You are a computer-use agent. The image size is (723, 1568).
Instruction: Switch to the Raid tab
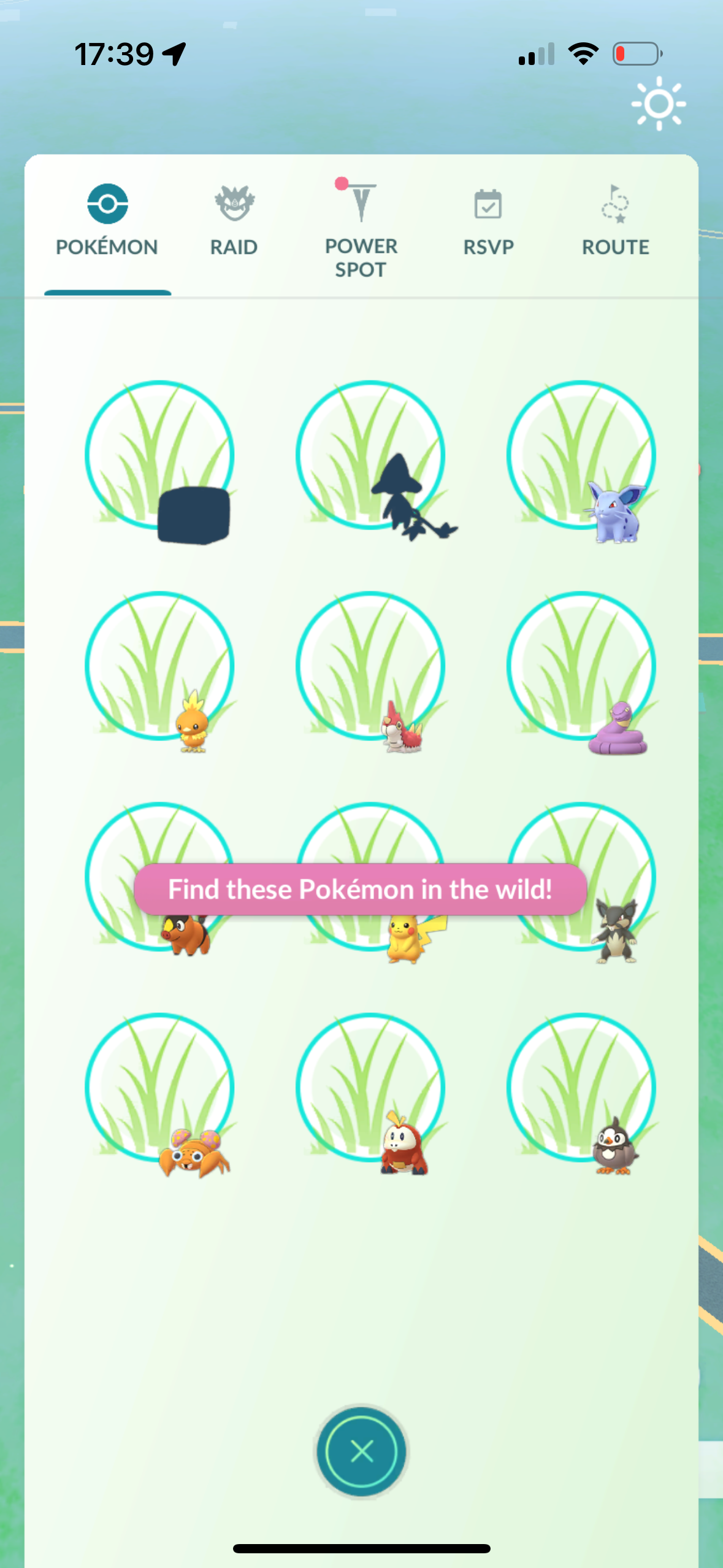tap(234, 221)
